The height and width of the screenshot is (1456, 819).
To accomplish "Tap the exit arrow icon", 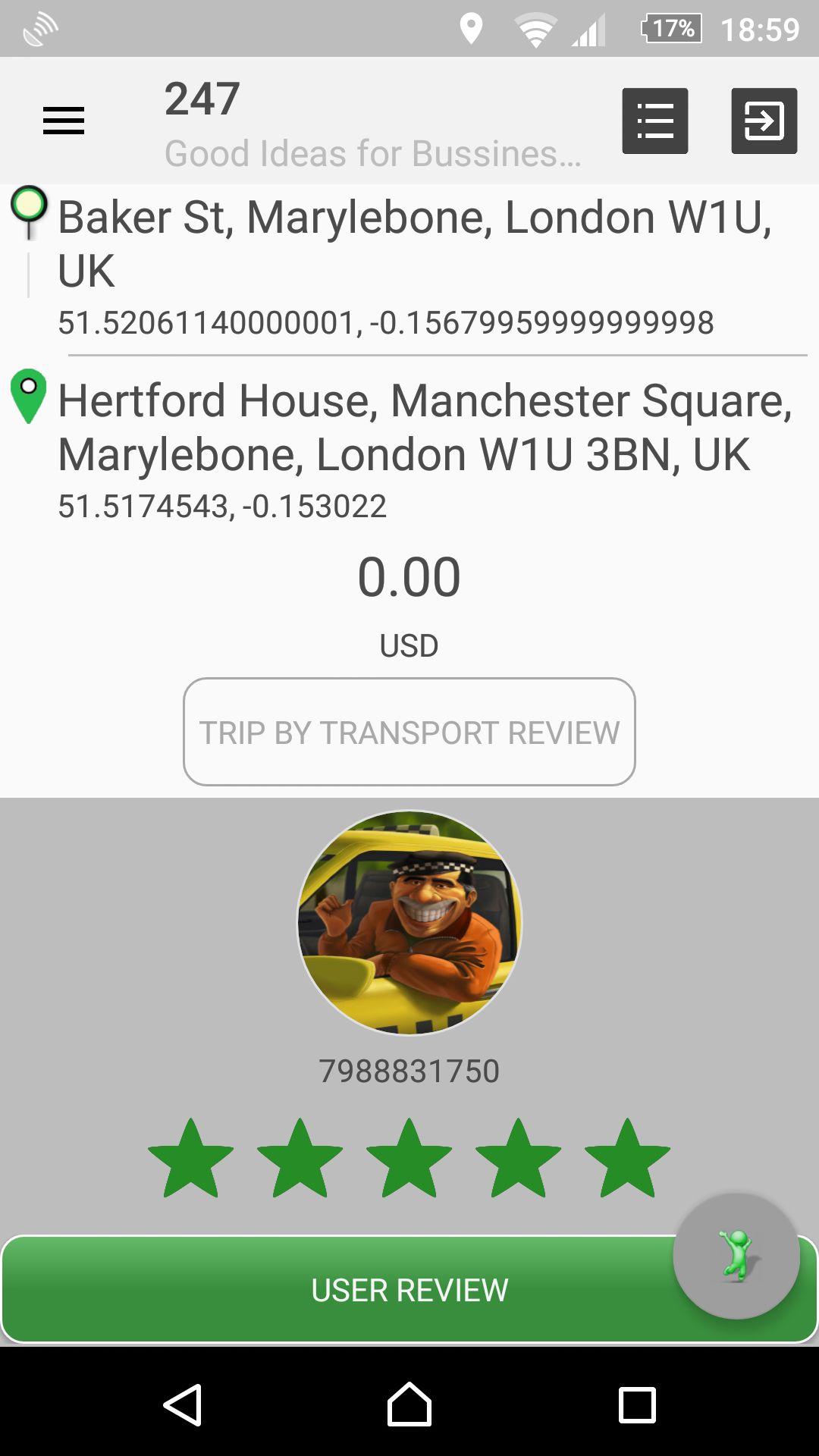I will point(764,121).
